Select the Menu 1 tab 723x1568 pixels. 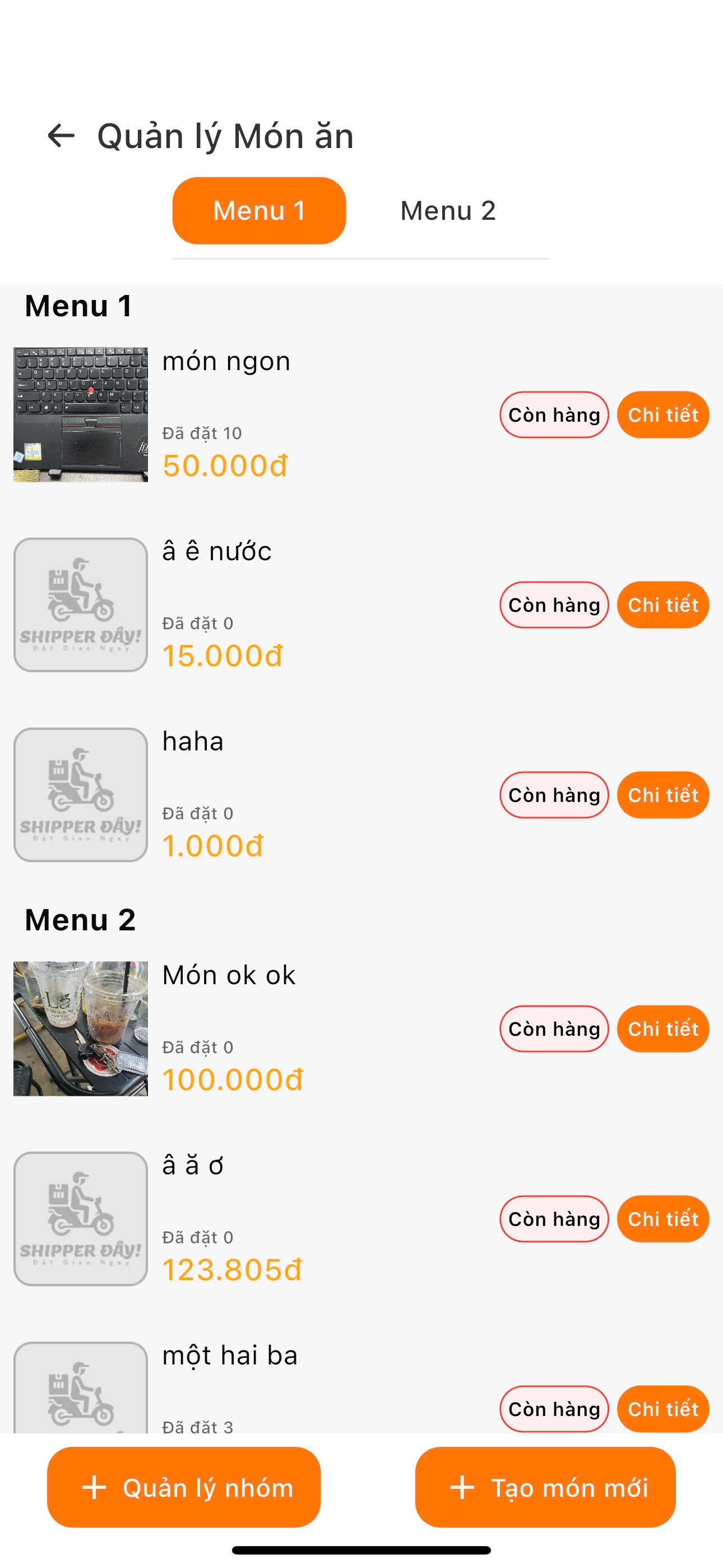259,211
